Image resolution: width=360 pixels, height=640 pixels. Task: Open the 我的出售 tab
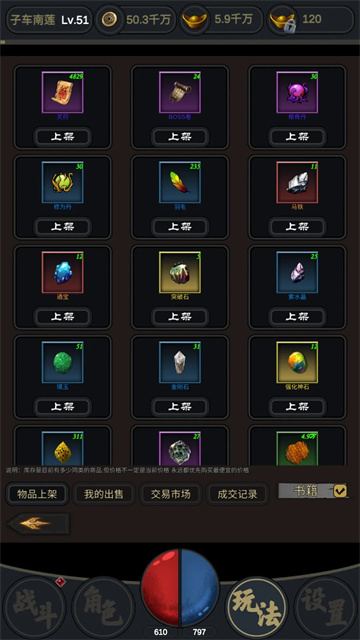pos(104,494)
